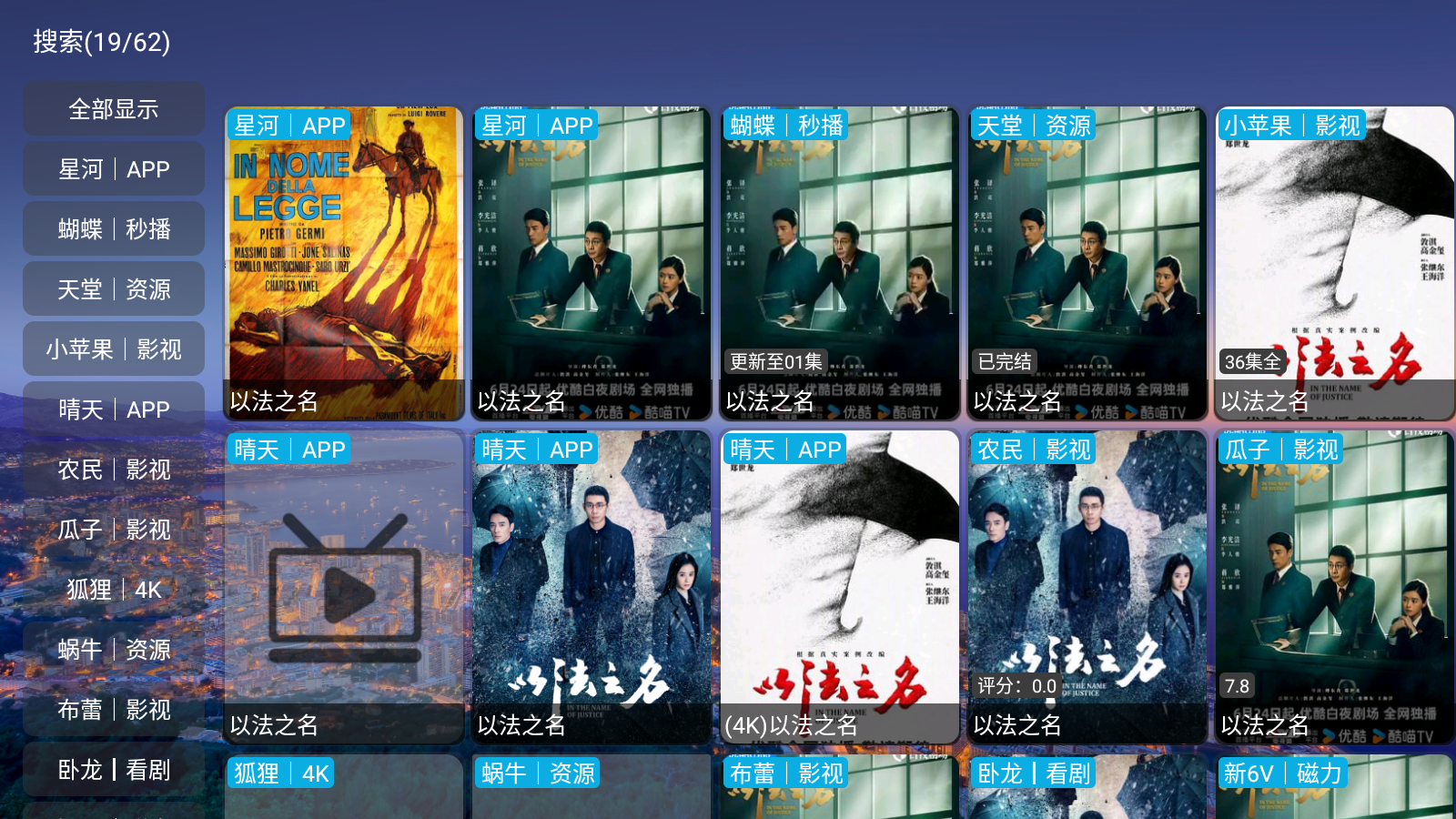
Task: Choose 小苹果 | 影视 in the sidebar
Action: pyautogui.click(x=114, y=349)
